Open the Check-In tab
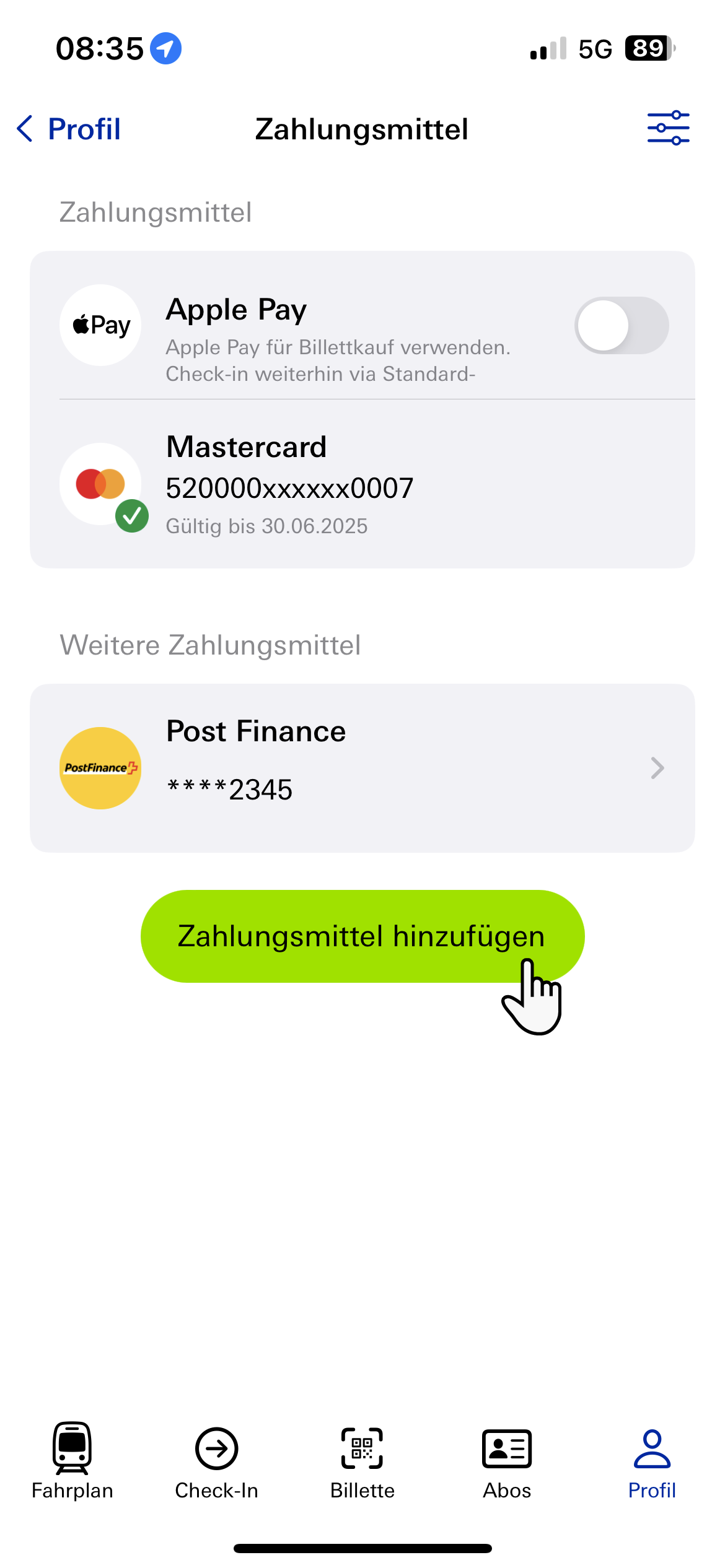The height and width of the screenshot is (1568, 725). pos(217,1460)
